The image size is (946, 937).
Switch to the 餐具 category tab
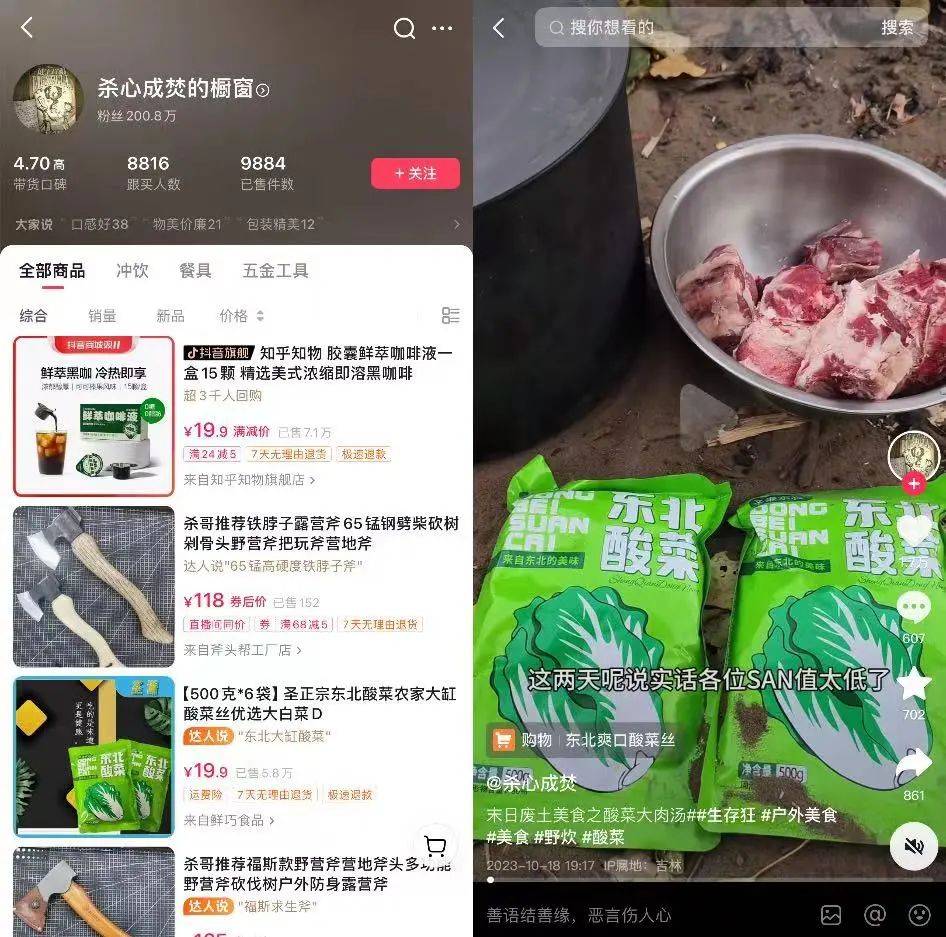tap(195, 271)
